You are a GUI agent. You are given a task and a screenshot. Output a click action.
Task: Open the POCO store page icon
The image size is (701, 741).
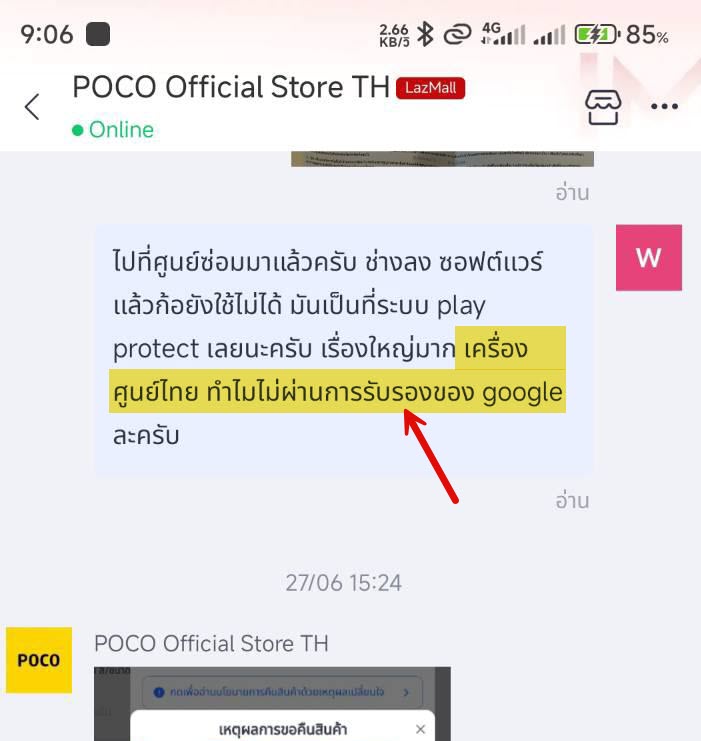tap(603, 107)
